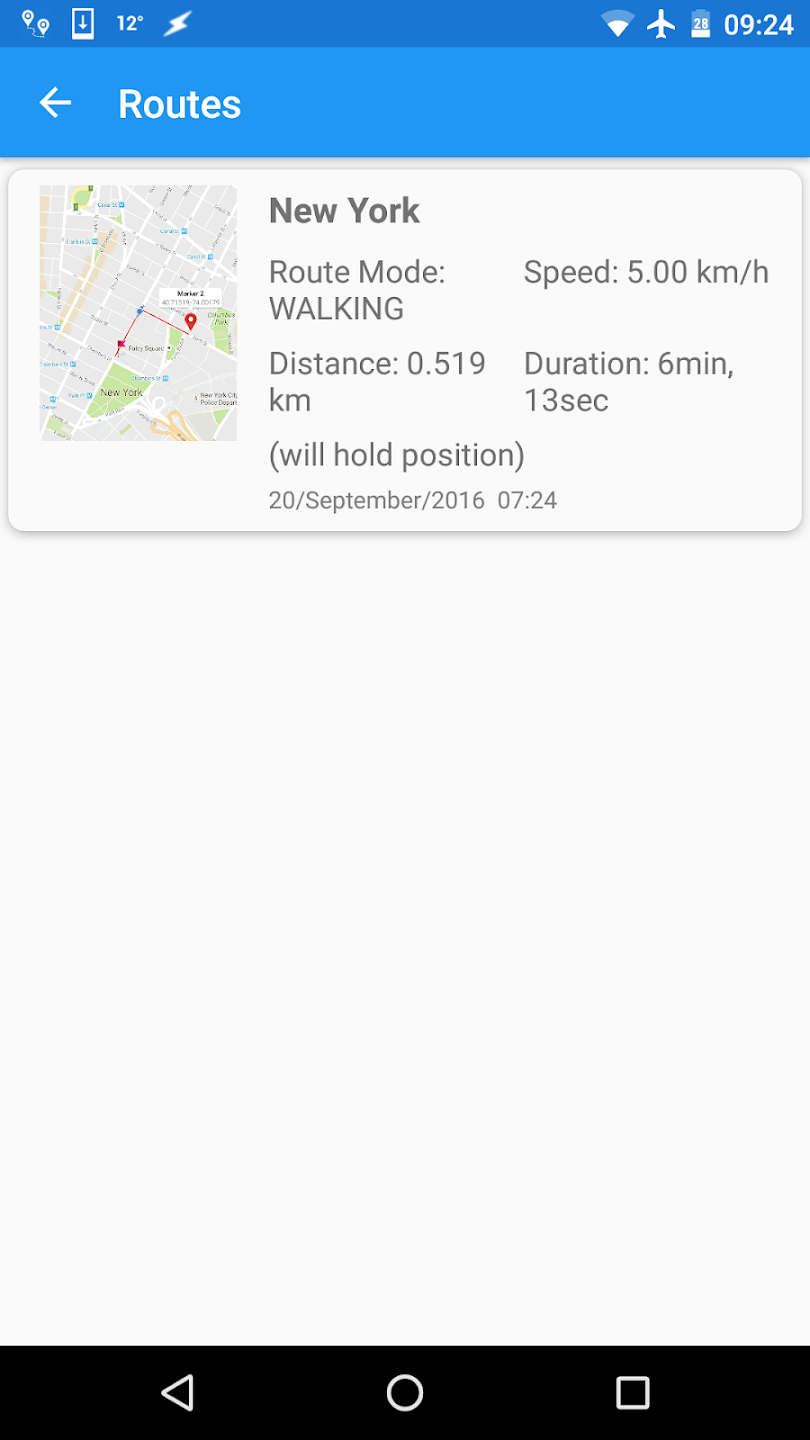The width and height of the screenshot is (810, 1440).
Task: Tap the Duration 6min, 13sec label
Action: [628, 381]
